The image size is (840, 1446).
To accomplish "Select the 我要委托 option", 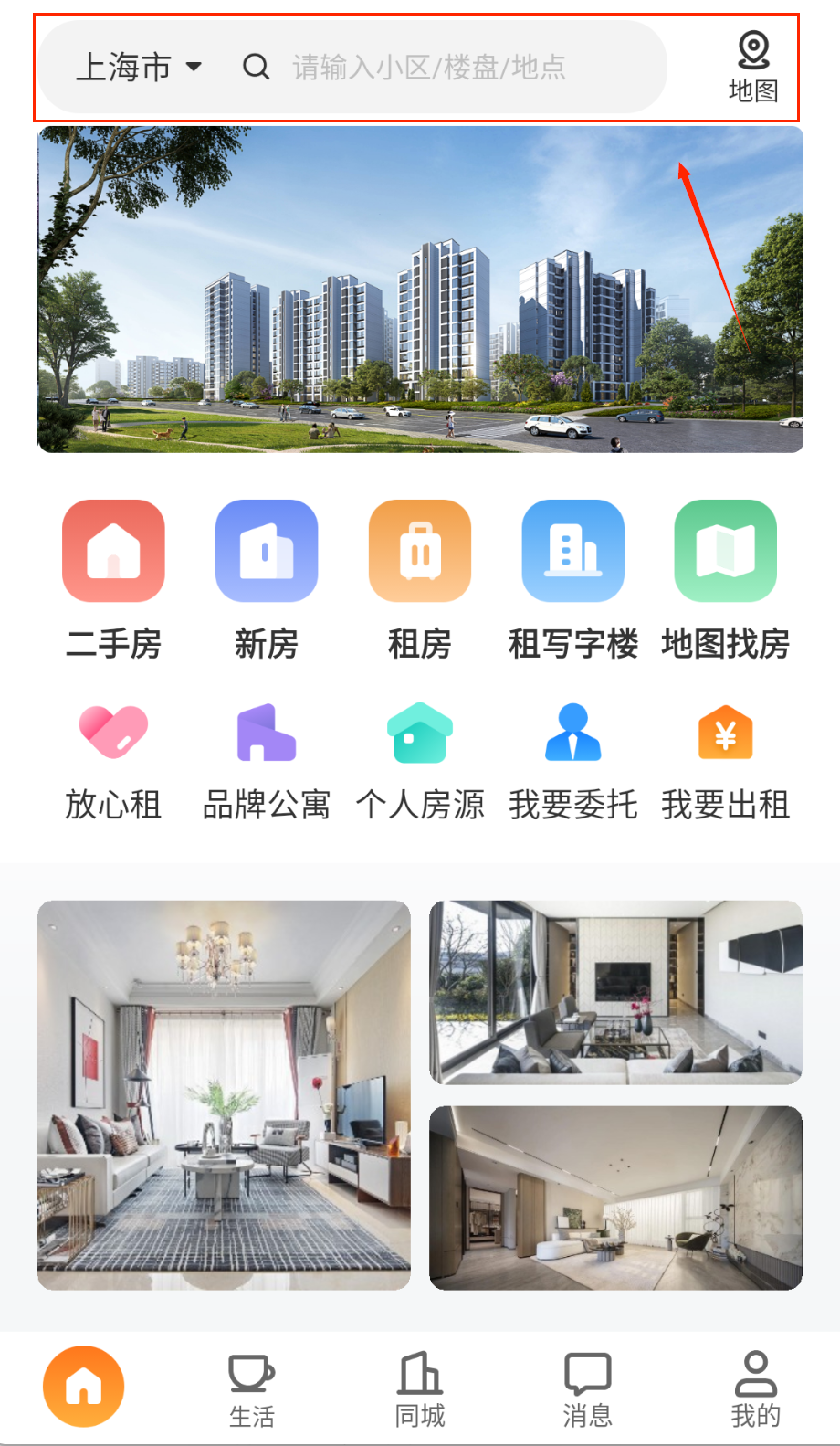I will tap(572, 760).
